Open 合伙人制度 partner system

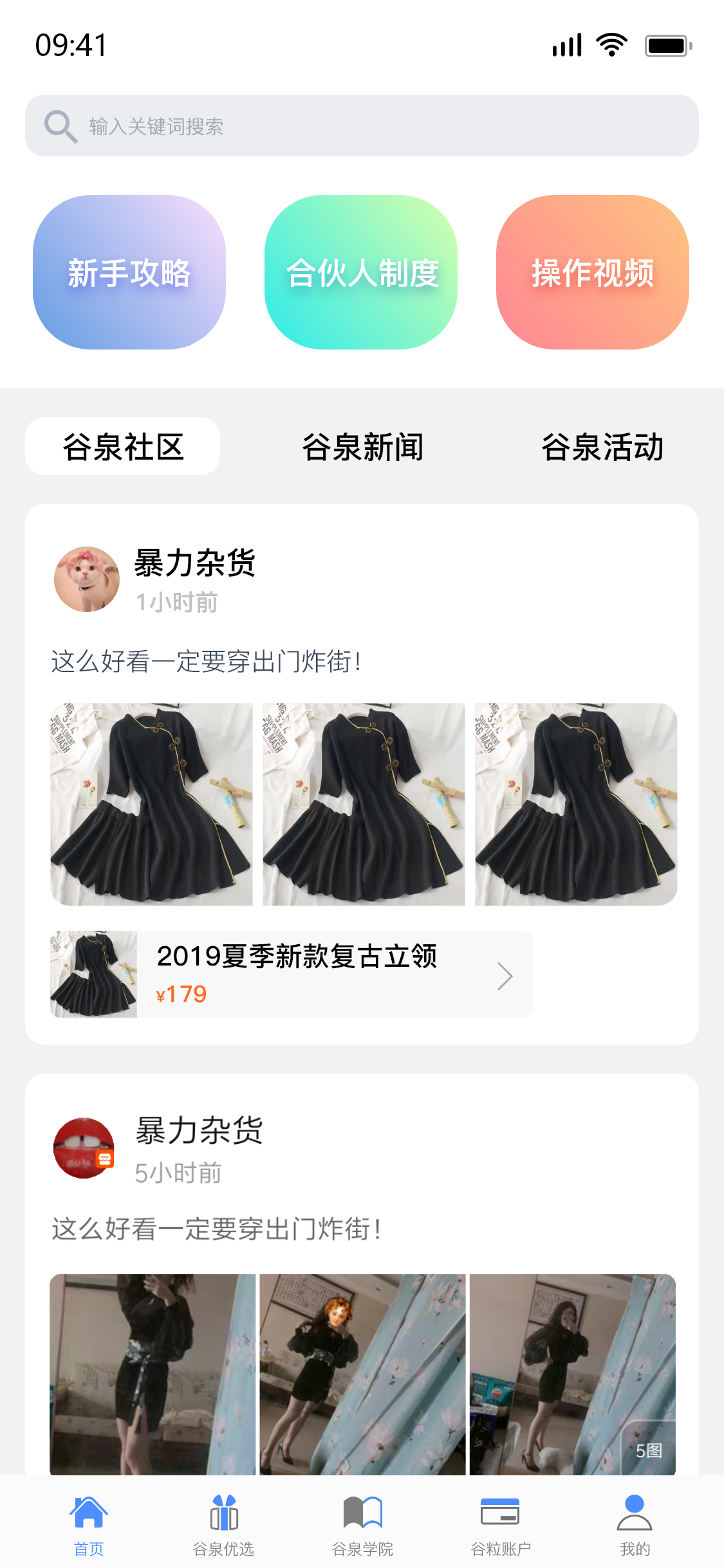click(361, 272)
